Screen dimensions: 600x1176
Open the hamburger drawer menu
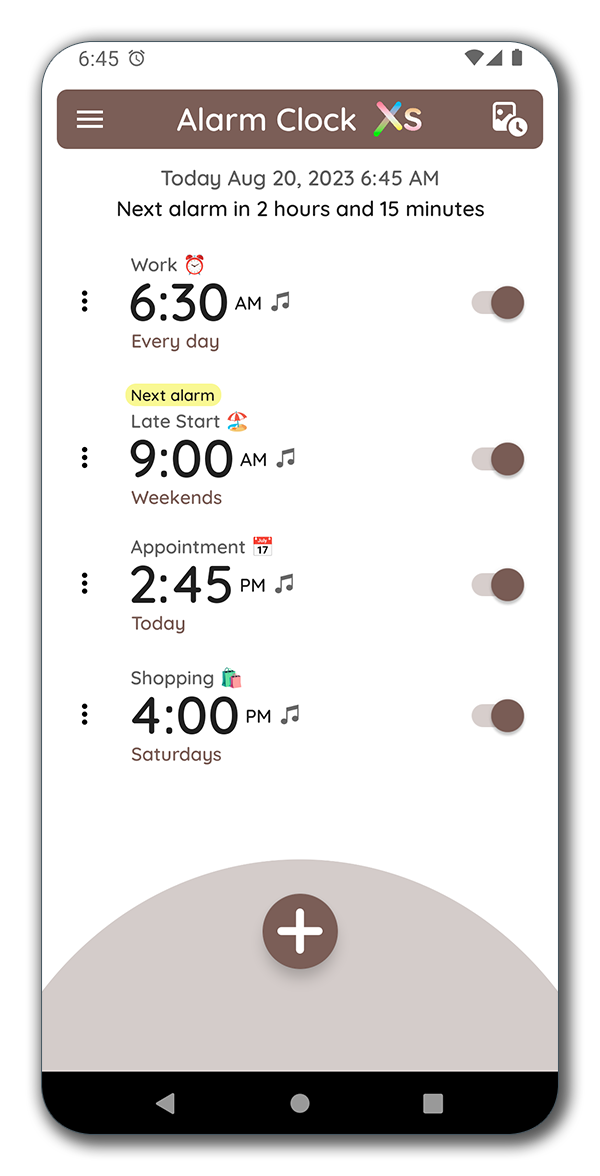pyautogui.click(x=90, y=120)
